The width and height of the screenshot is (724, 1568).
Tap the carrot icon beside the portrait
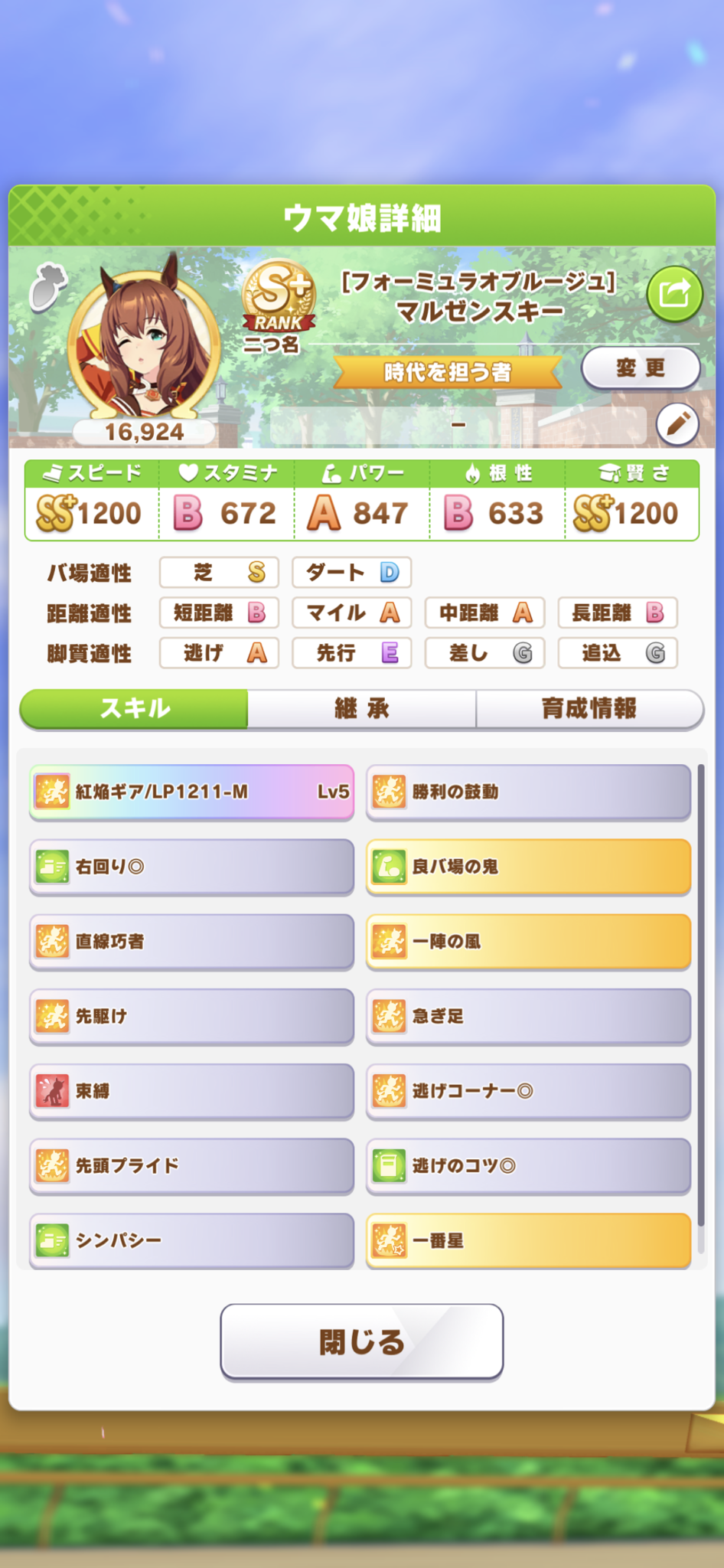[47, 287]
